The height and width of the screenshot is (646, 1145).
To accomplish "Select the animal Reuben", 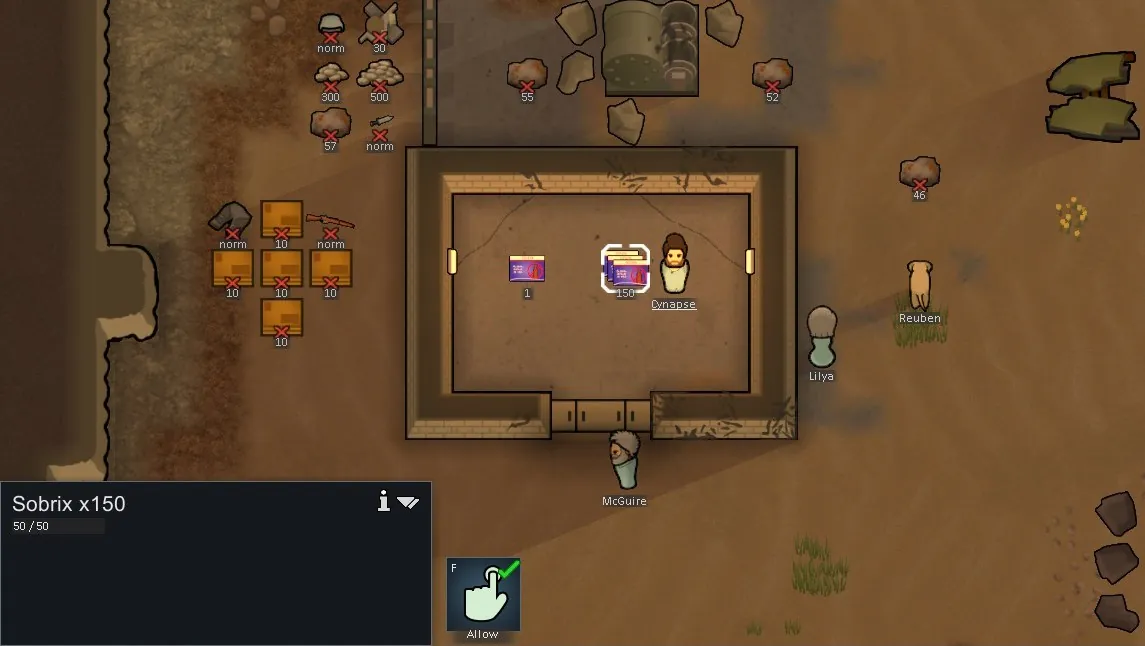I will click(919, 284).
